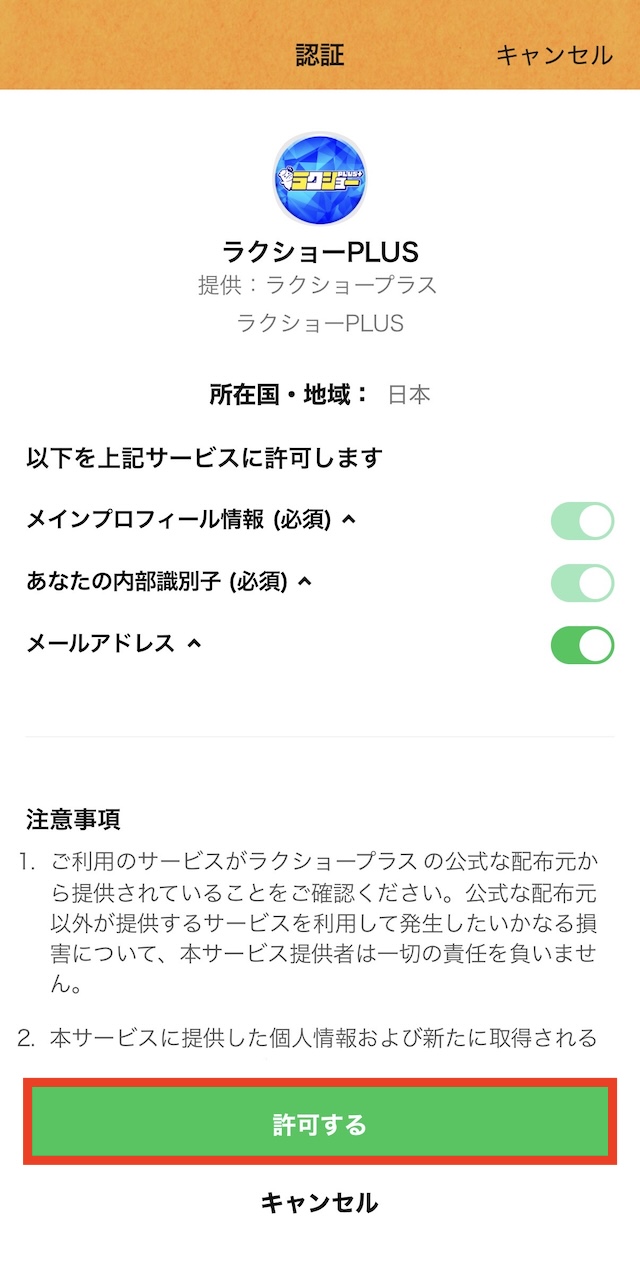Tap キャンセル in the top bar

click(x=554, y=55)
